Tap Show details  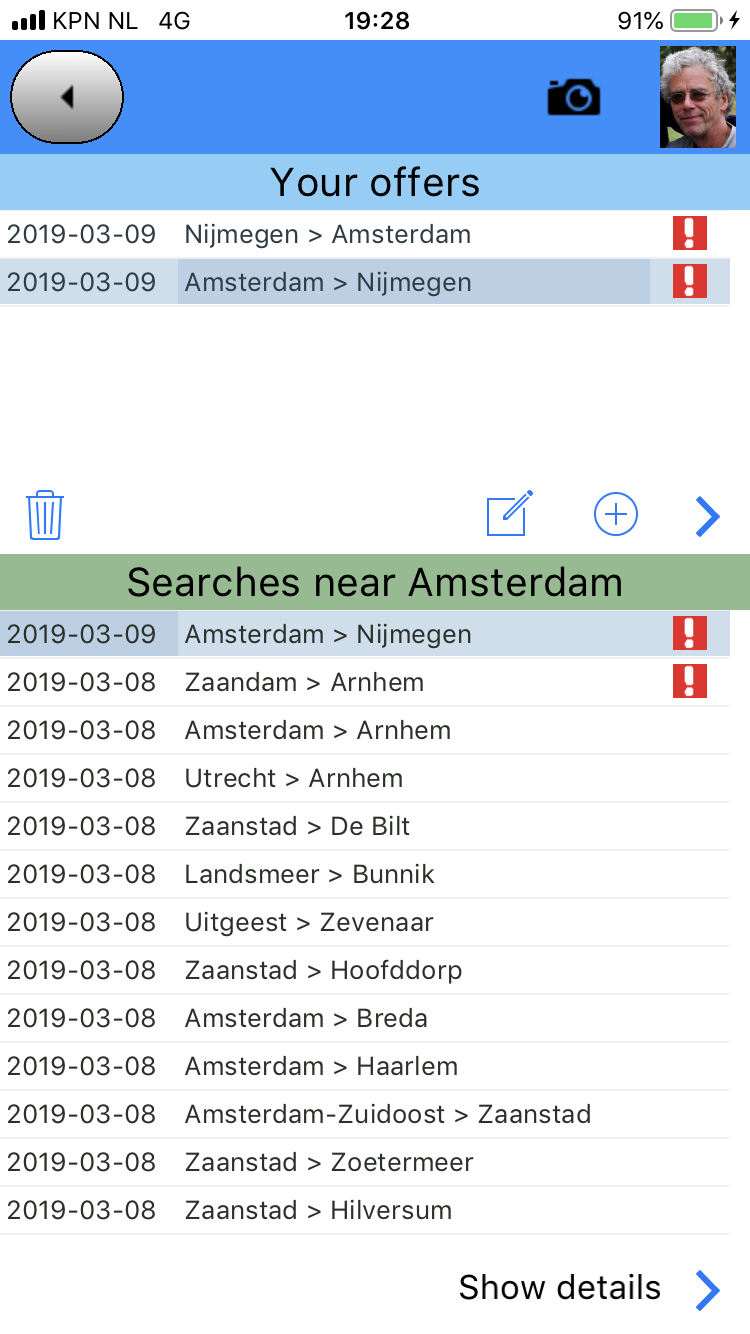pyautogui.click(x=560, y=1288)
